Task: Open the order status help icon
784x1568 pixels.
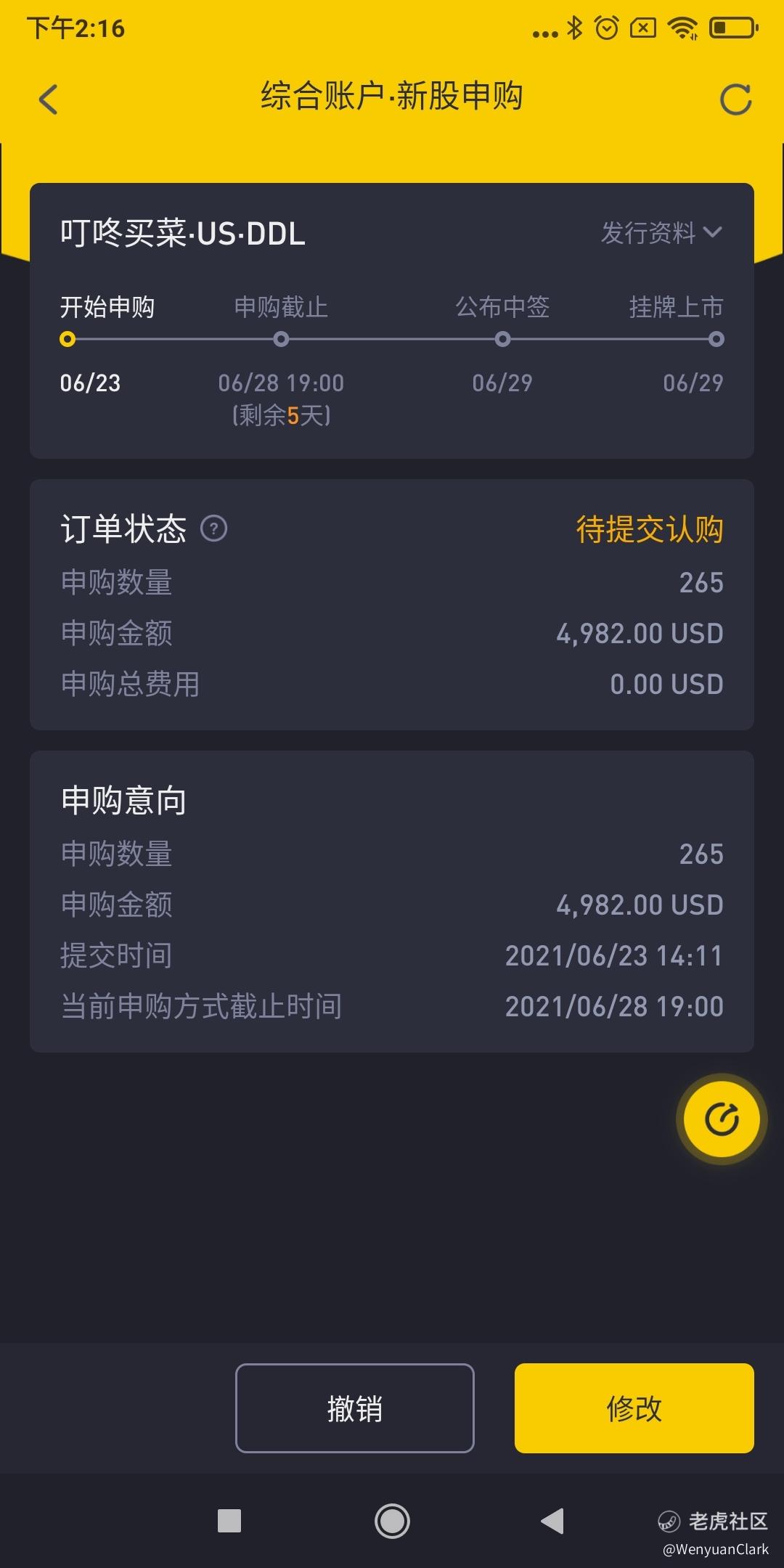Action: pyautogui.click(x=213, y=528)
